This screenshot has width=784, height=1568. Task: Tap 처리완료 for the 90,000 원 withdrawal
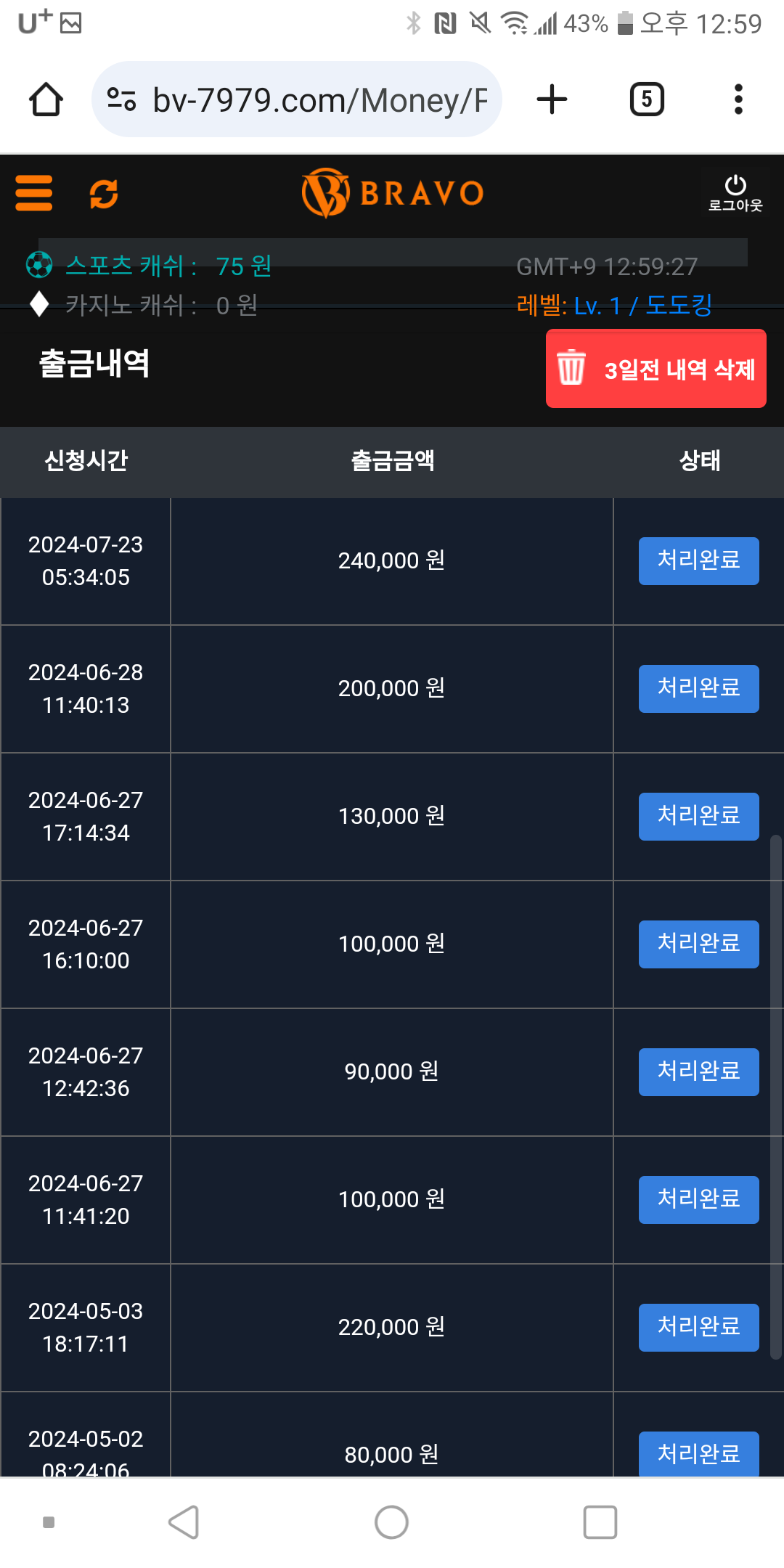click(698, 1072)
